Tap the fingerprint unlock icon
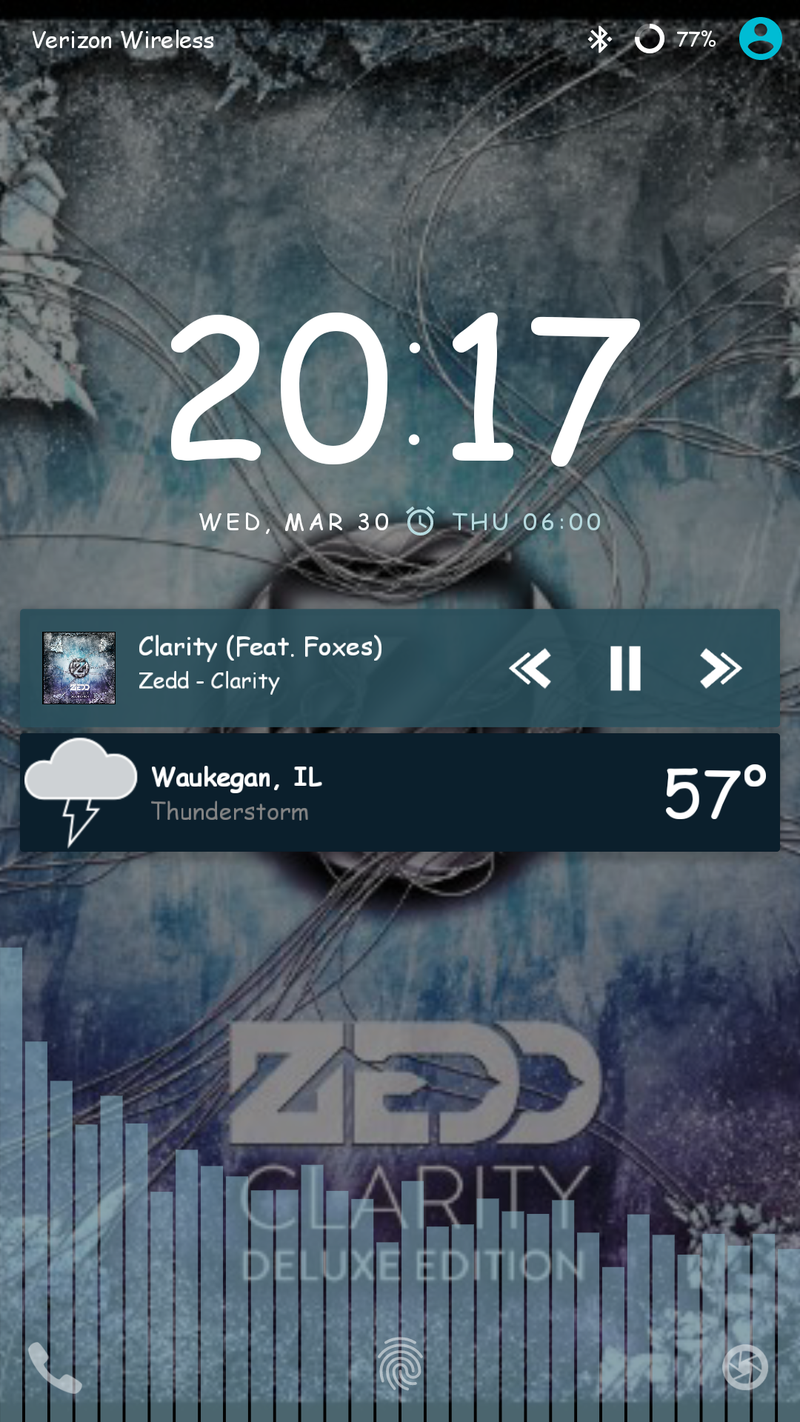Screen dimensions: 800x1422 click(400, 1366)
